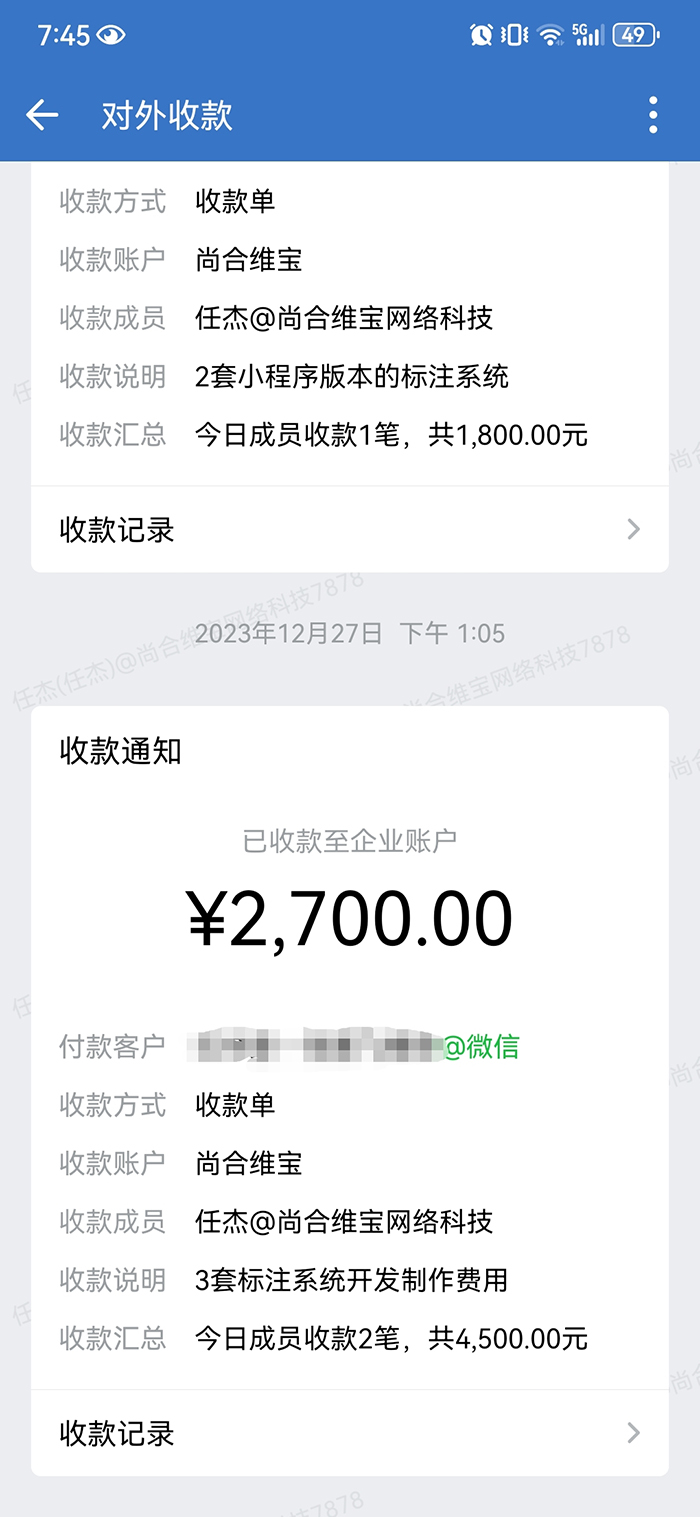The width and height of the screenshot is (700, 1517).
Task: Open the three-dot overflow menu
Action: click(x=653, y=116)
